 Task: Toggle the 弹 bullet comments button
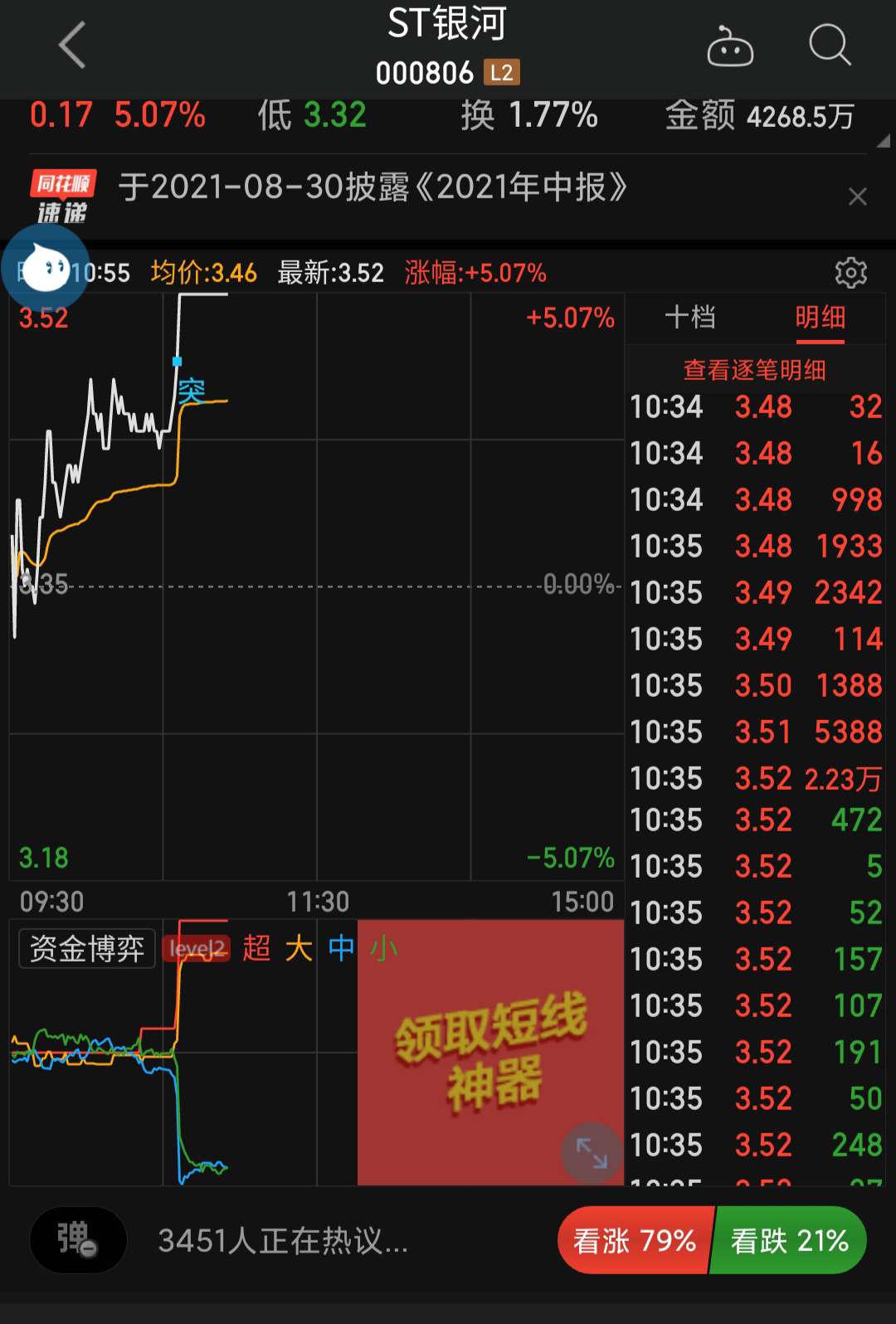(x=78, y=1240)
